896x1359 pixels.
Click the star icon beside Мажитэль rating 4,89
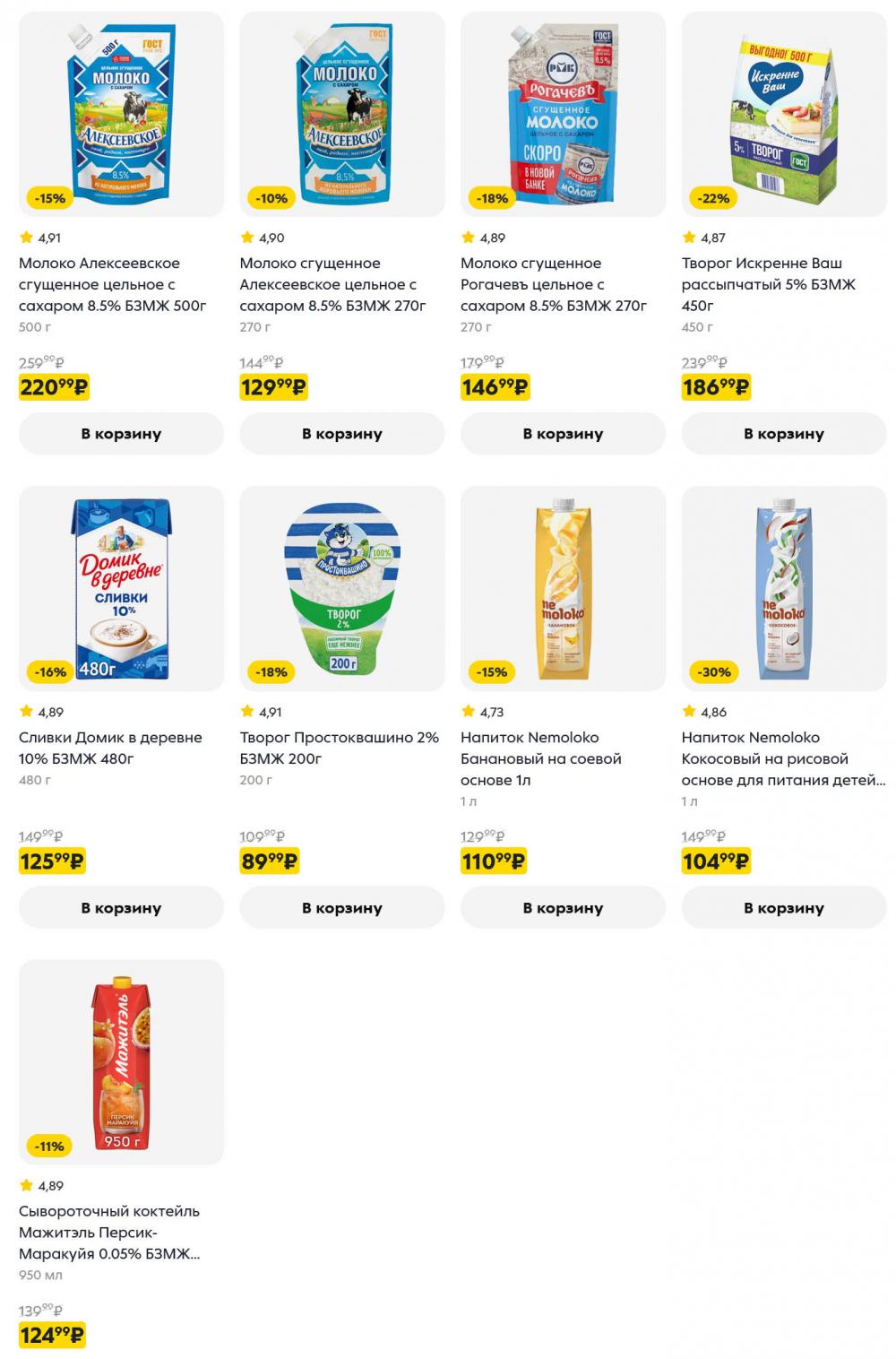pos(24,1184)
